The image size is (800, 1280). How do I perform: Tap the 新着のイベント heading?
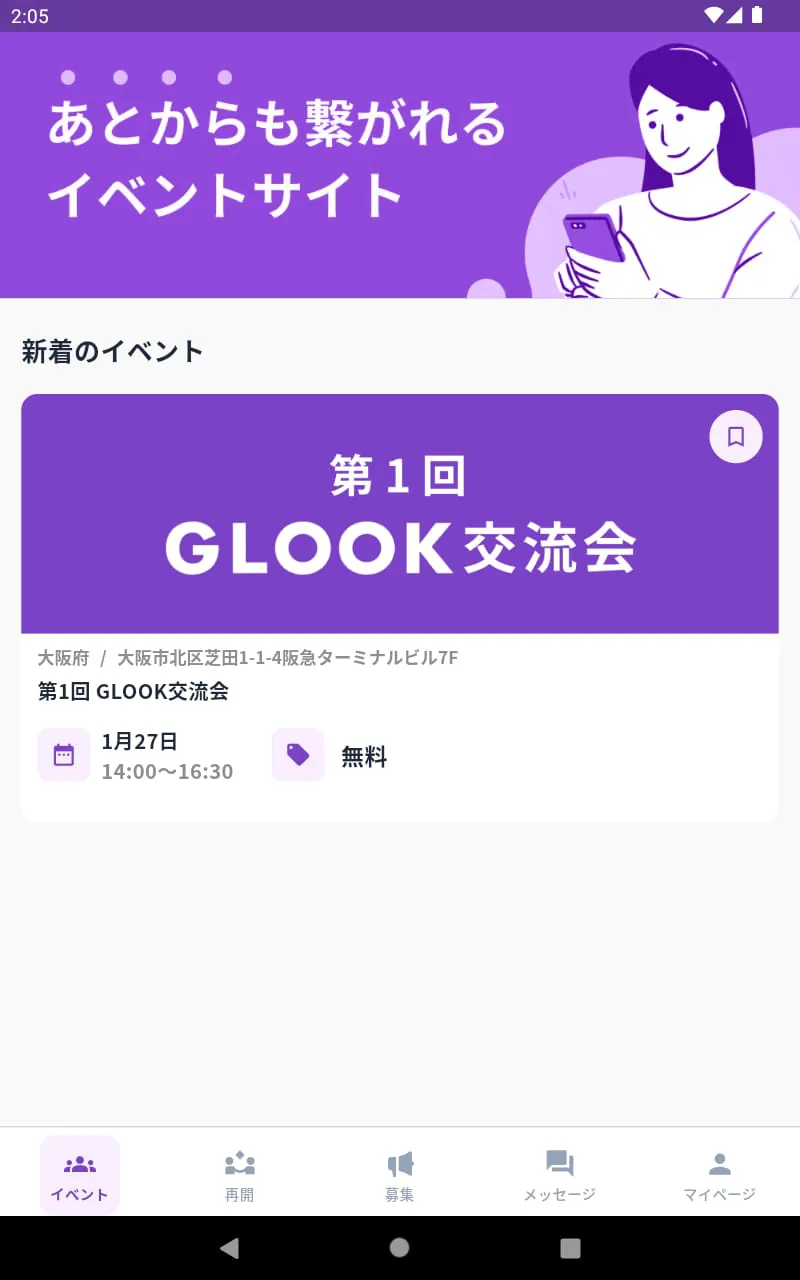click(x=110, y=351)
